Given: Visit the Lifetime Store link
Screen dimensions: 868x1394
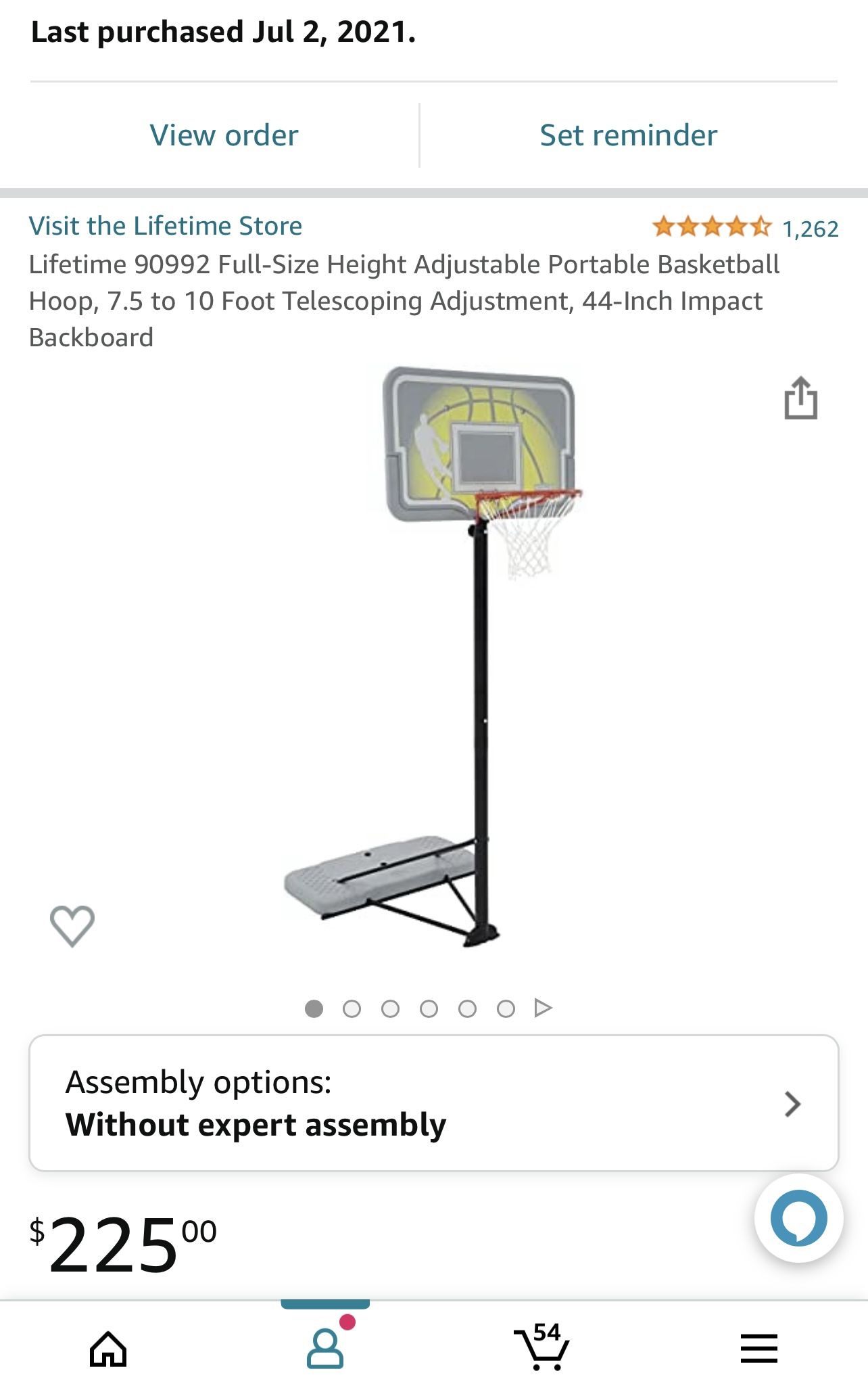Looking at the screenshot, I should (x=165, y=226).
